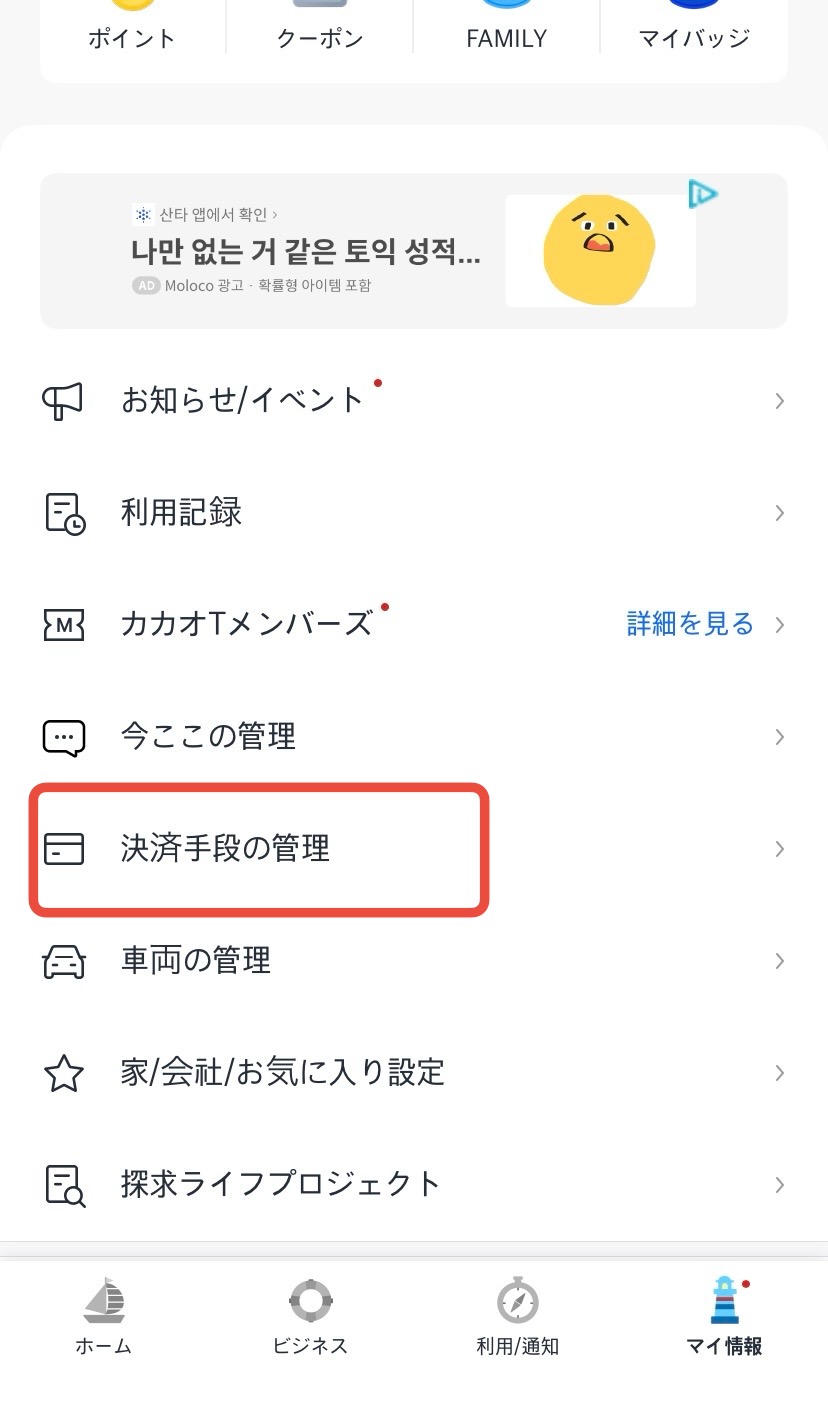Switch to the ホーム tab
The width and height of the screenshot is (828, 1402).
tap(104, 1315)
